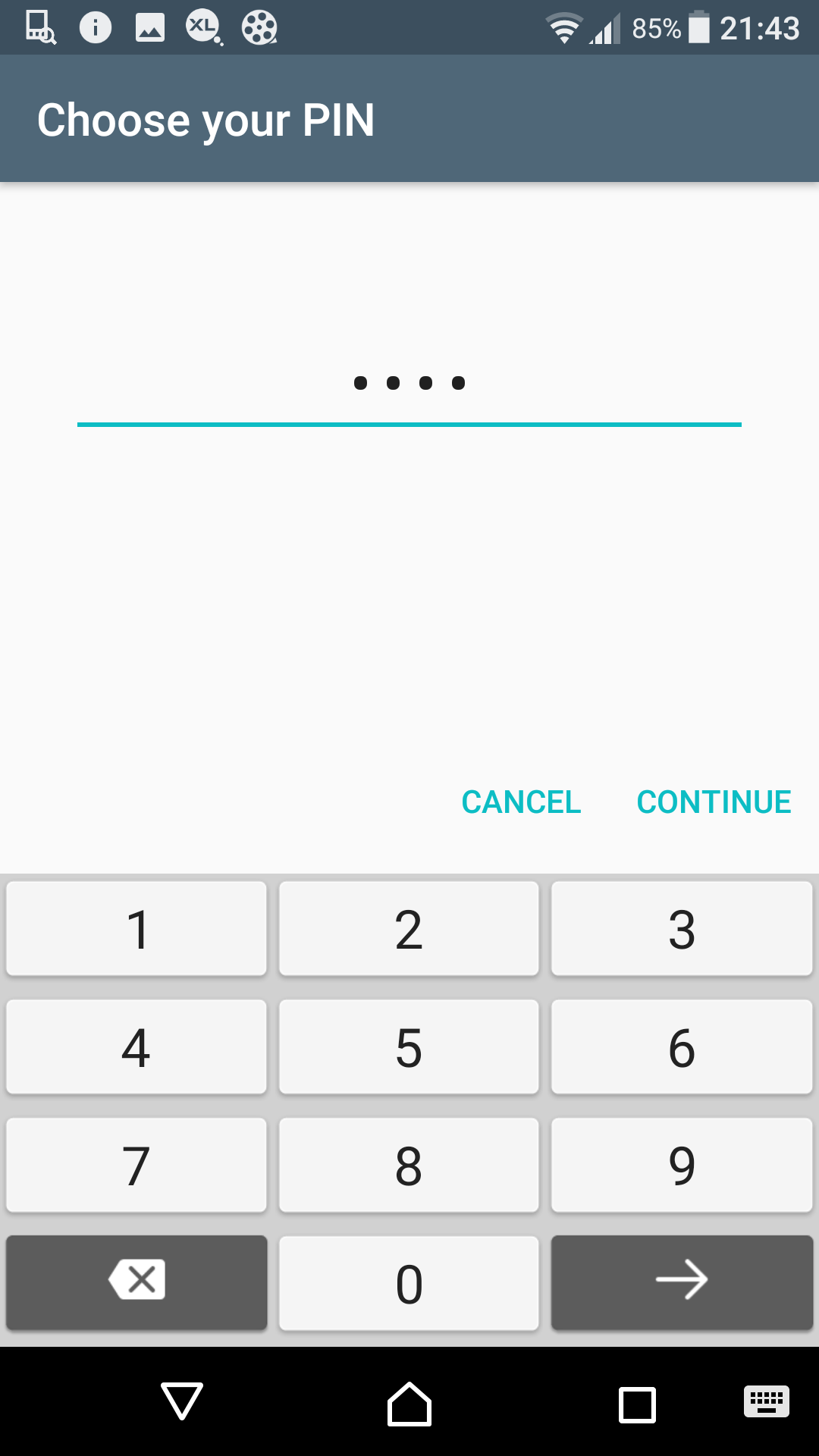Enter digit 0 on the keypad
819x1456 pixels.
[409, 1283]
